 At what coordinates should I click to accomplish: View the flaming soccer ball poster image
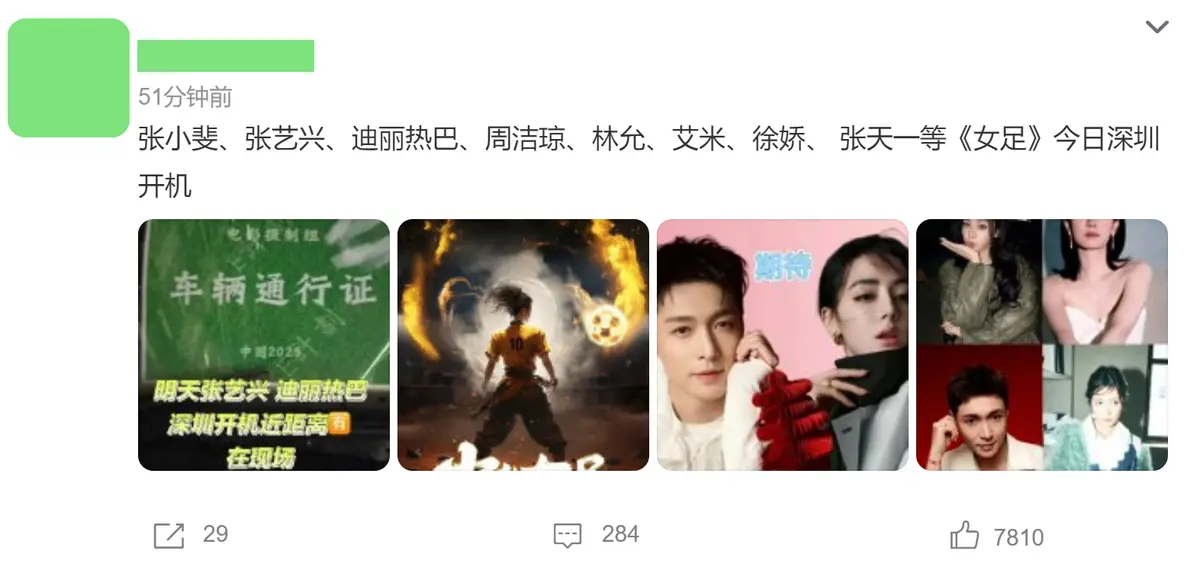[523, 345]
